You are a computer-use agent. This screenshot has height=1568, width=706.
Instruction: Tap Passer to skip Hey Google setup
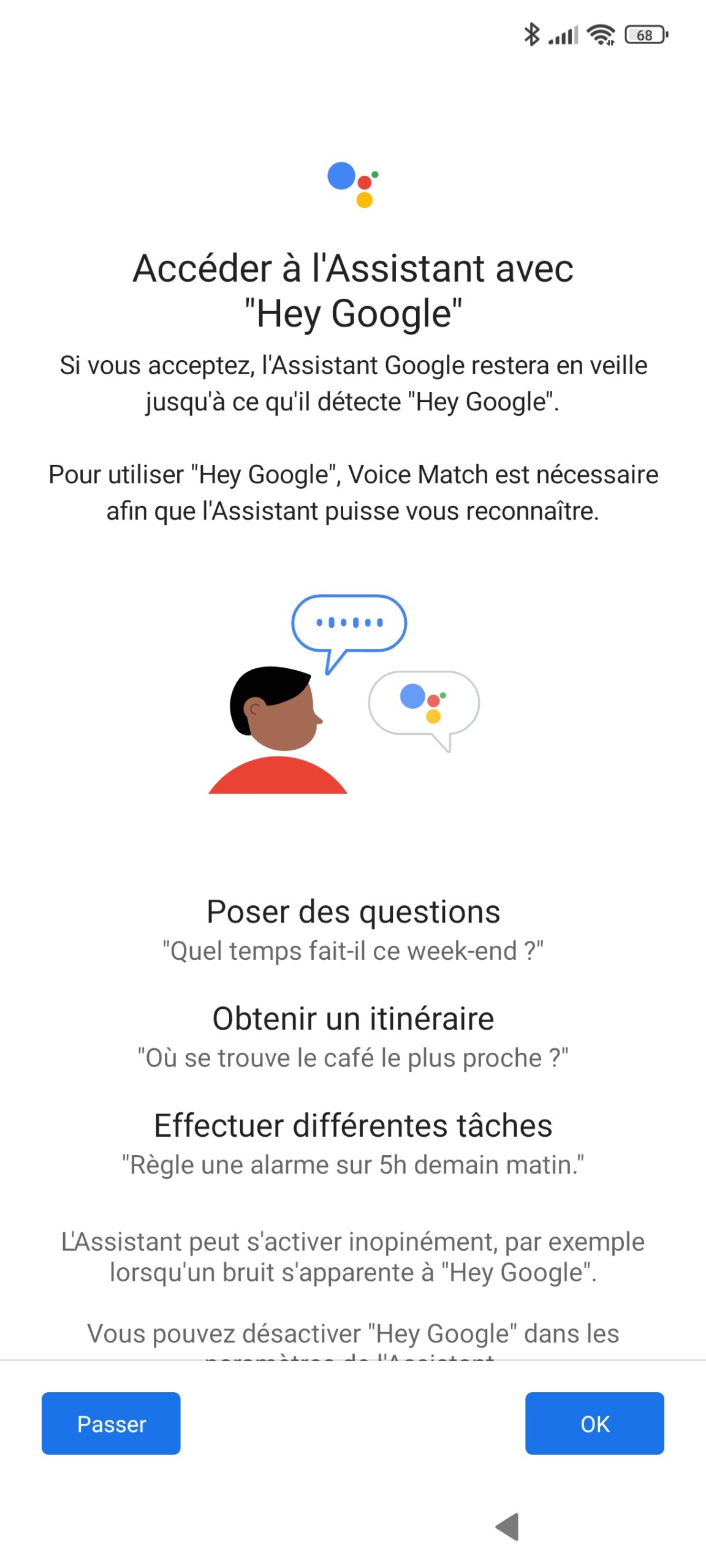111,1423
